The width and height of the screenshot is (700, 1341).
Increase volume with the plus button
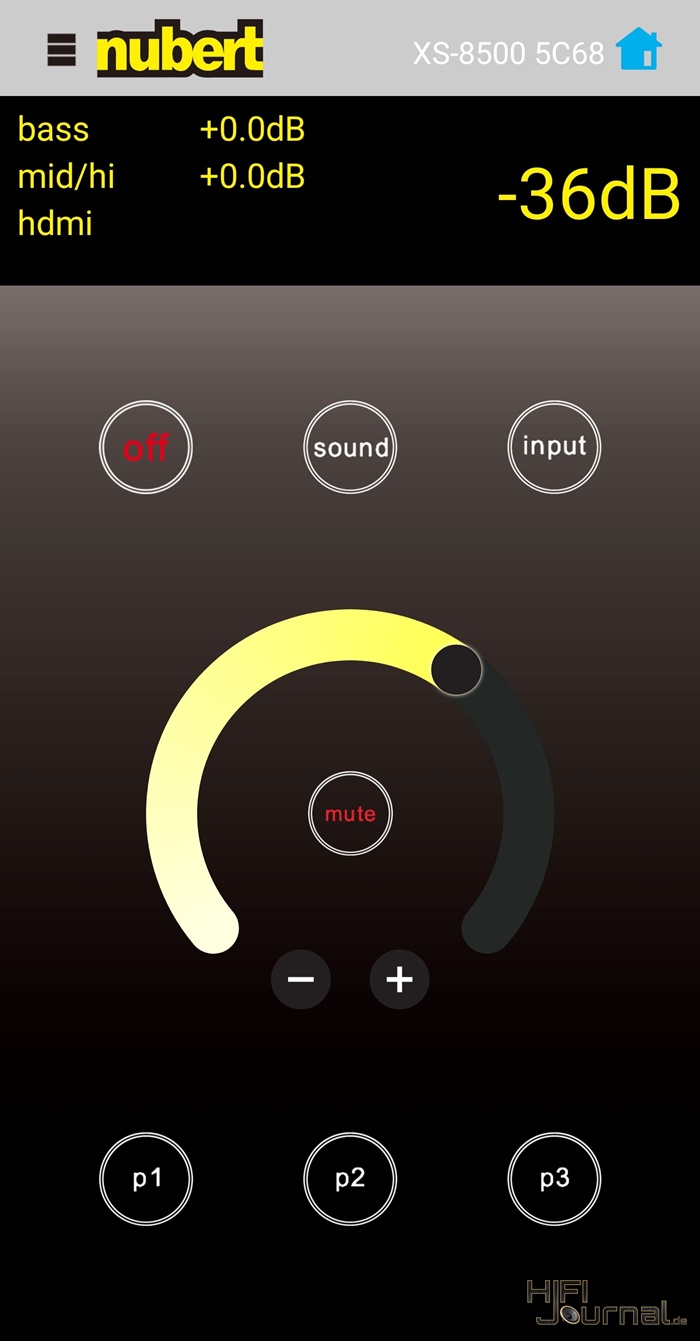(400, 979)
